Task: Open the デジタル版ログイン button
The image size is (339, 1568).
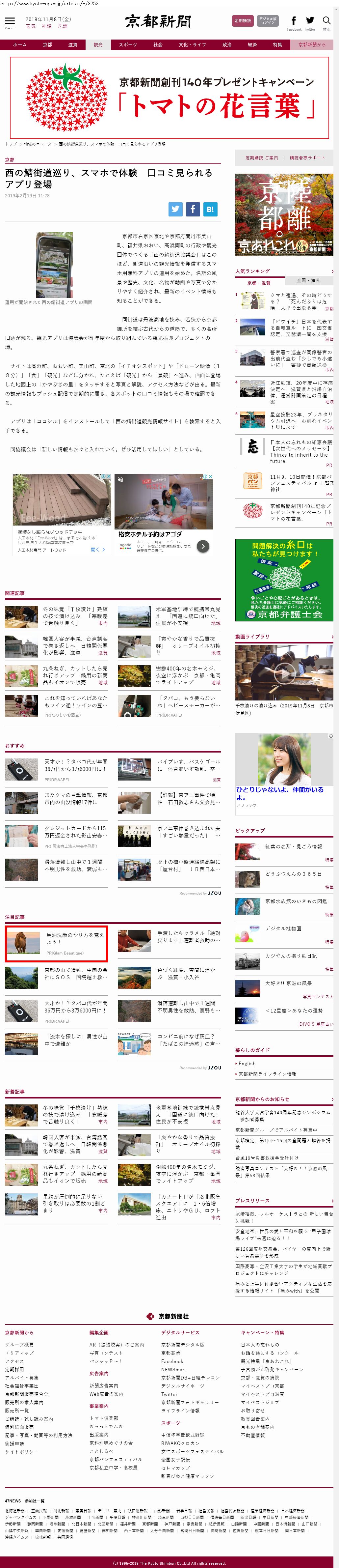Action: (267, 21)
